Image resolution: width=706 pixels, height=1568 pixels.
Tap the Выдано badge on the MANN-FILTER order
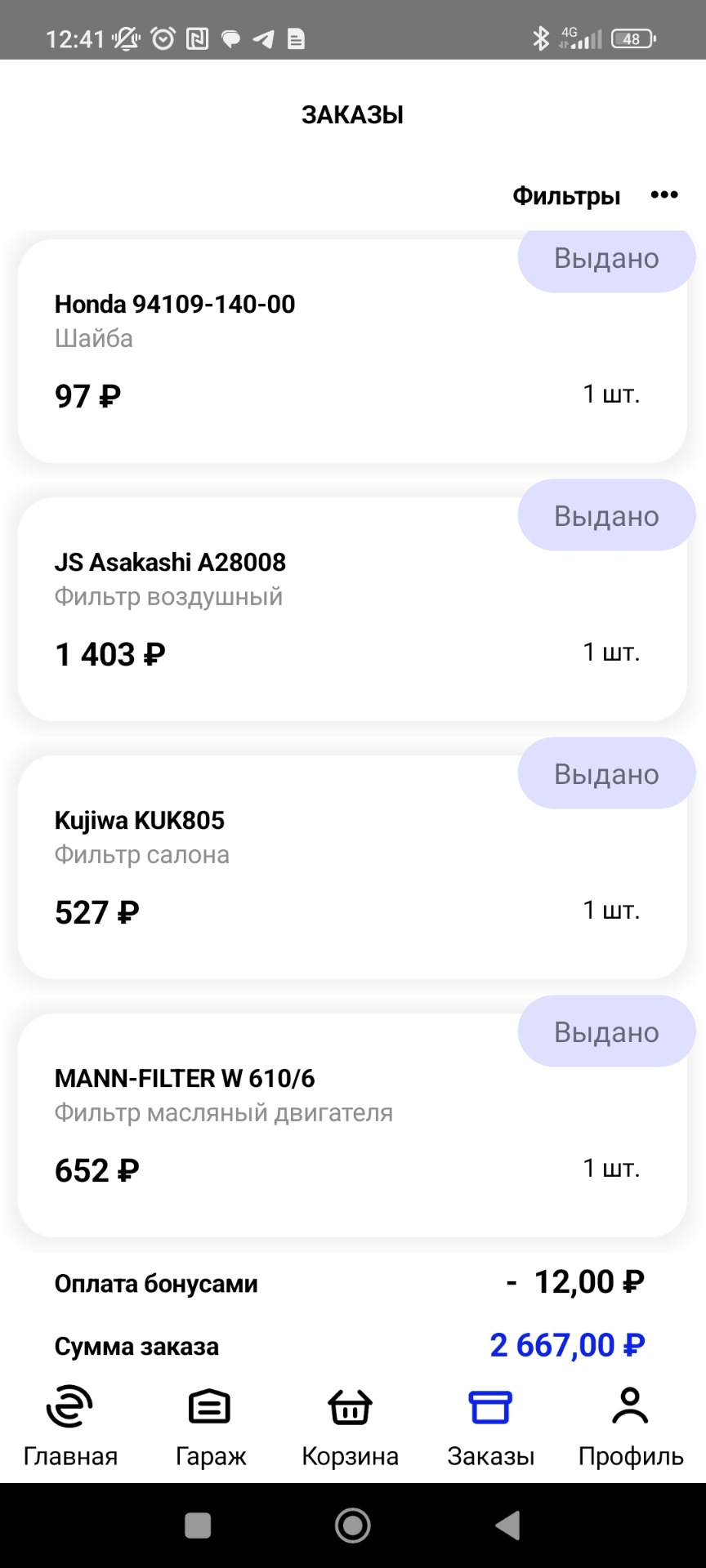click(x=606, y=1031)
